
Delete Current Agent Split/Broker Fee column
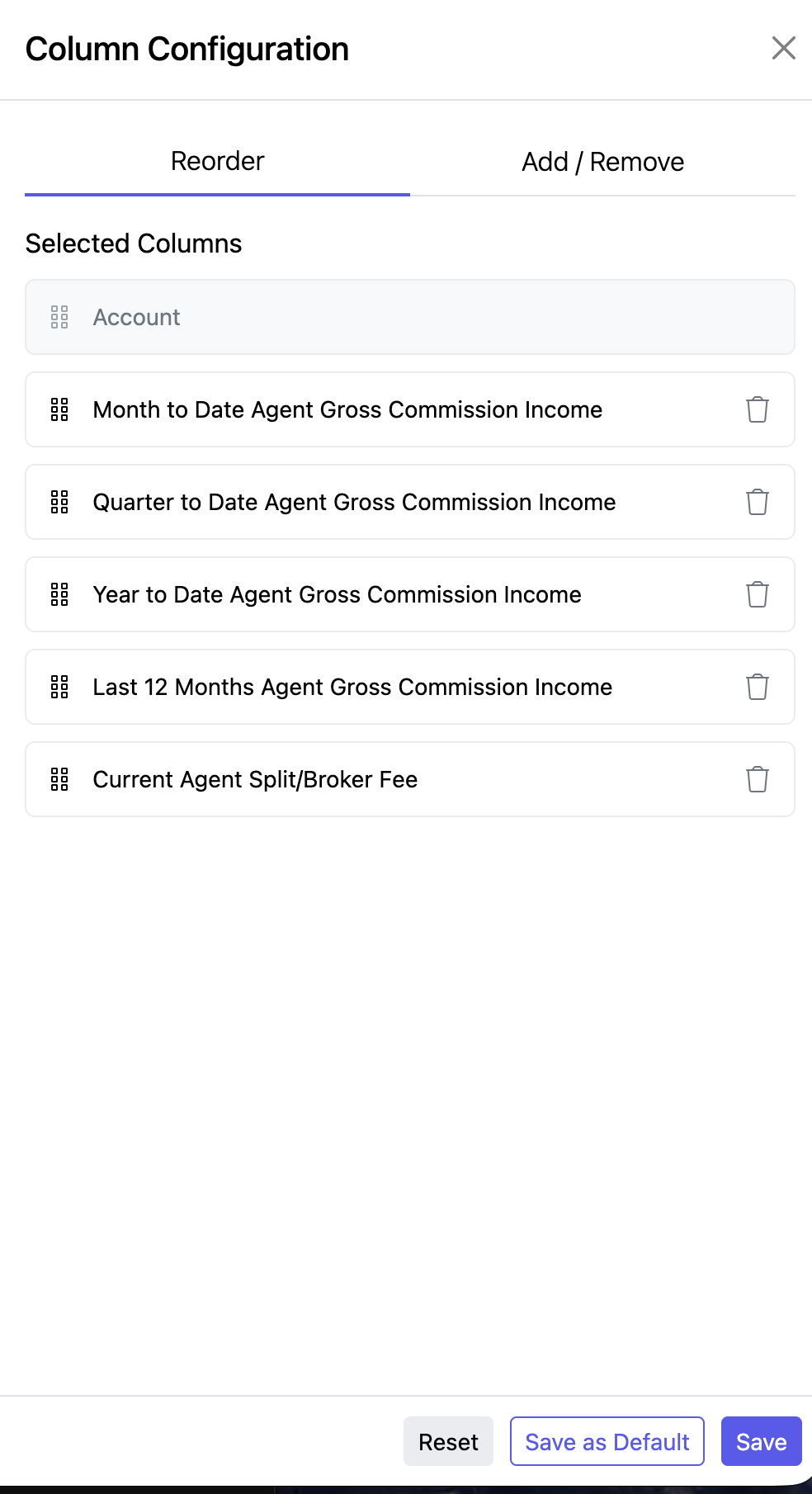pos(757,779)
